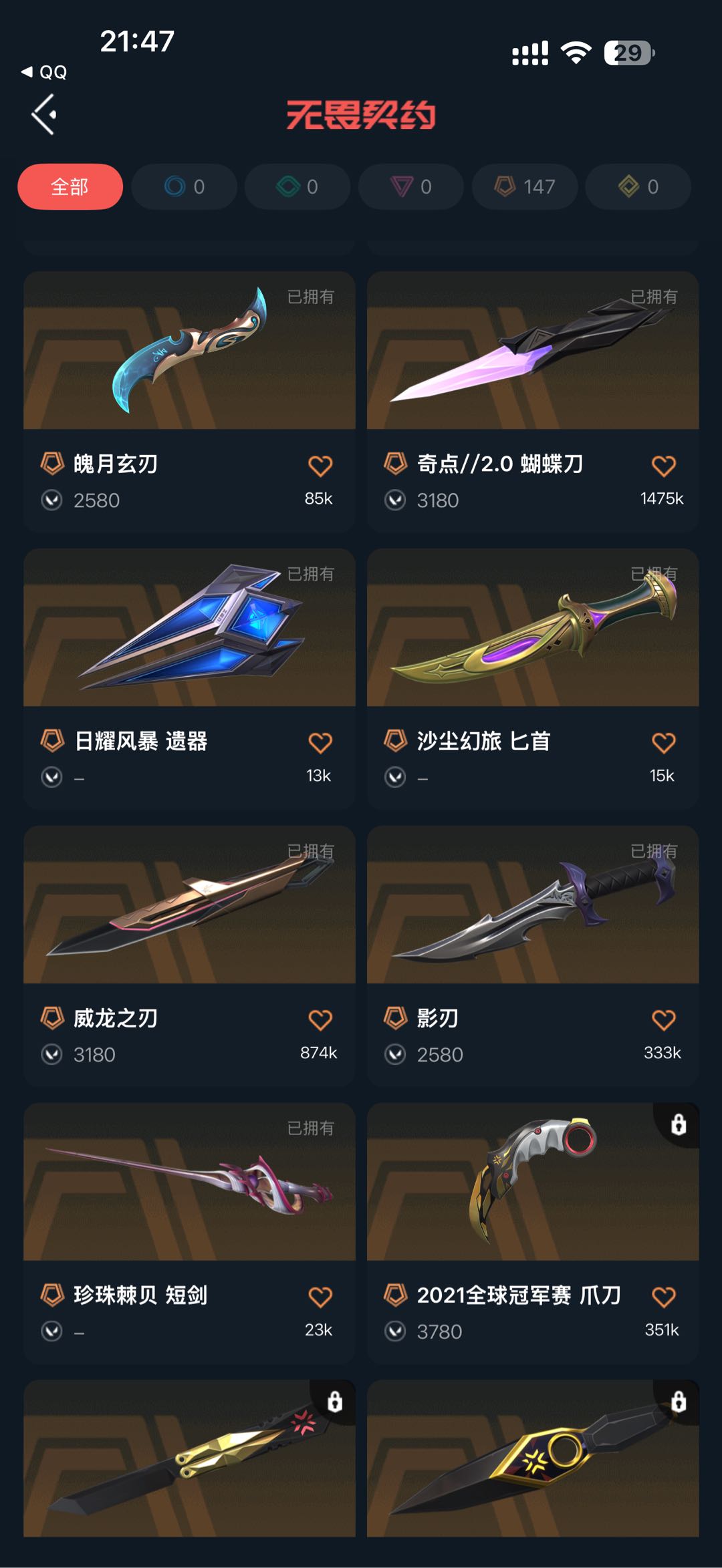
Task: Open the 魄月玄刃 skin card
Action: pos(189,401)
